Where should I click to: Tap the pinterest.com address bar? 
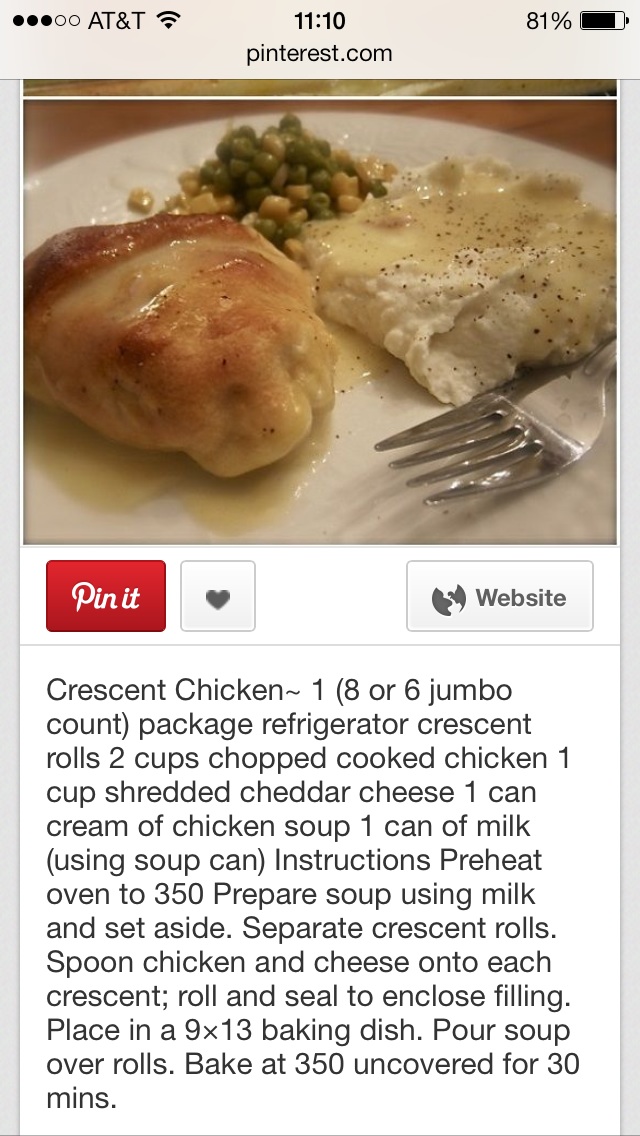pyautogui.click(x=319, y=54)
